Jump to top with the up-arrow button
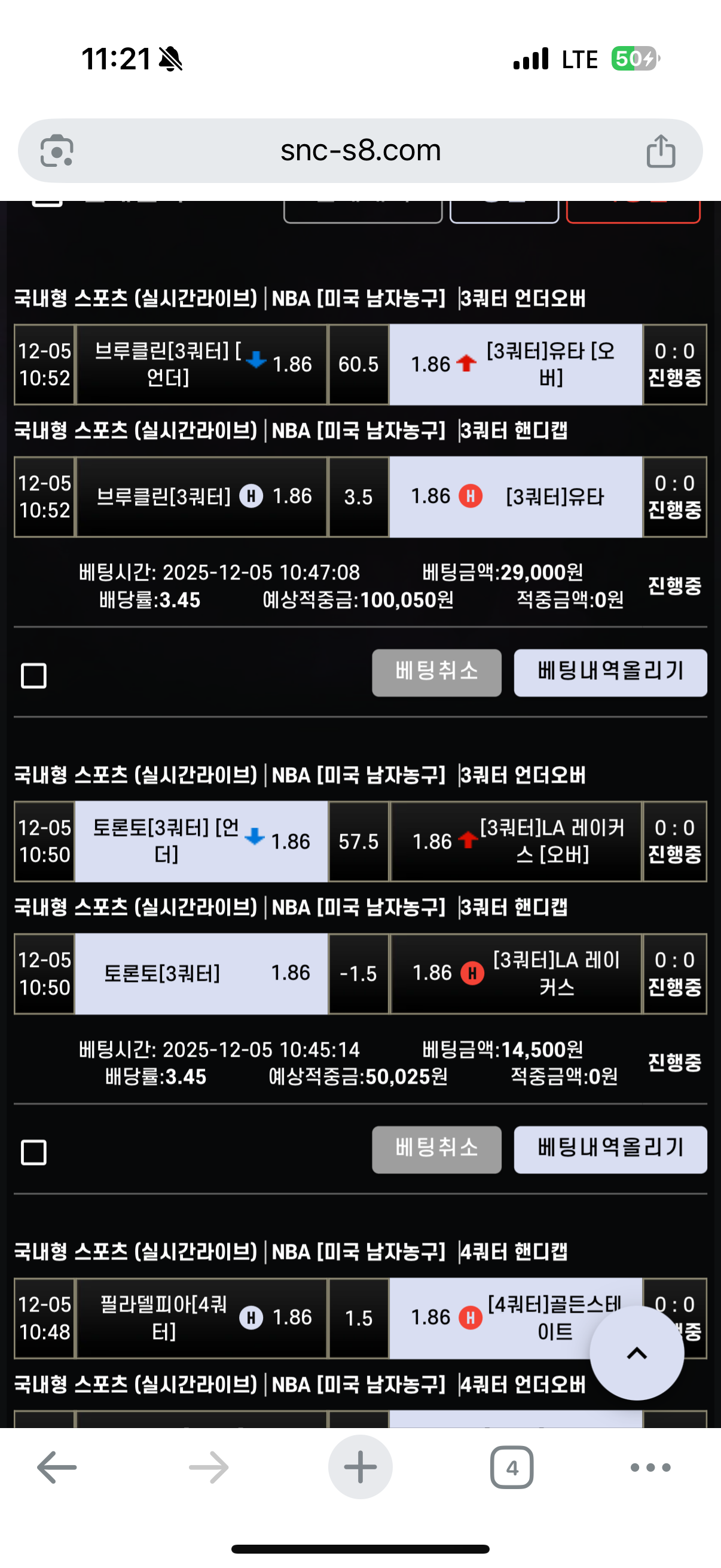This screenshot has width=721, height=1568. (637, 1353)
